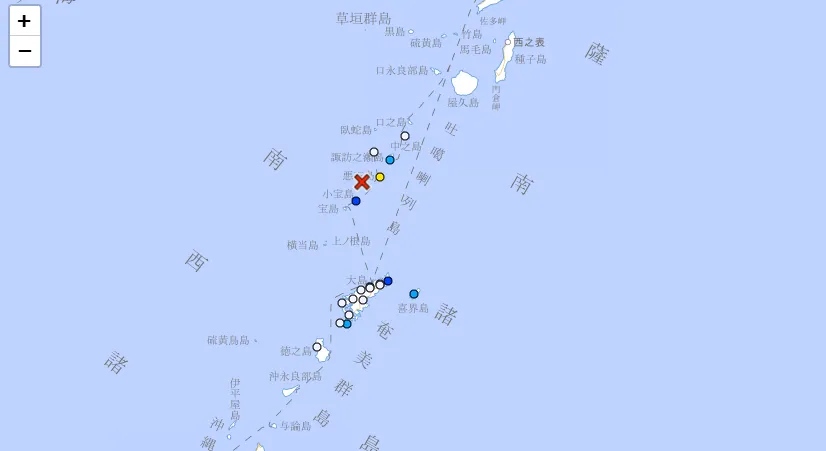Zoom out of the map

[x=25, y=51]
